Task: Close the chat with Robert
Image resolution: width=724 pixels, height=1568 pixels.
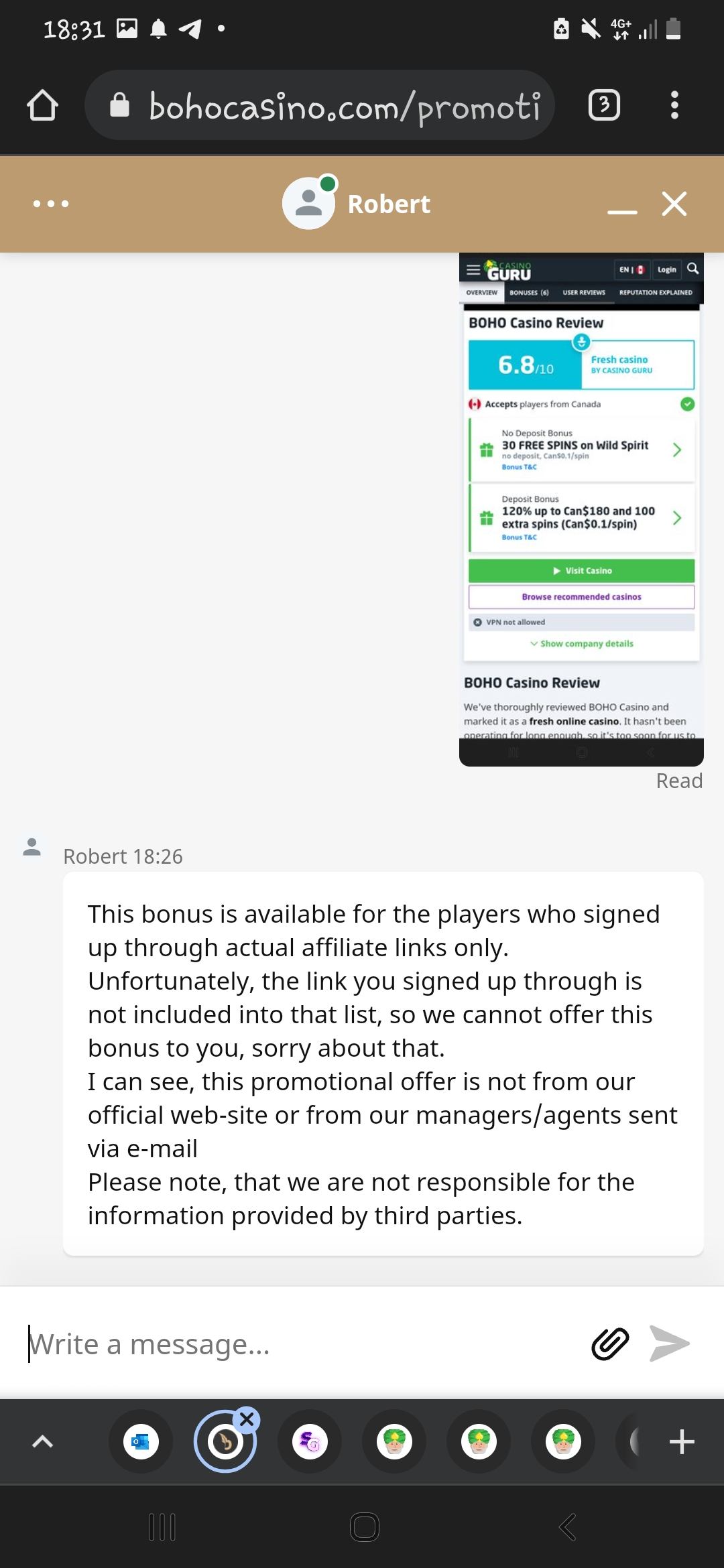Action: [x=674, y=204]
